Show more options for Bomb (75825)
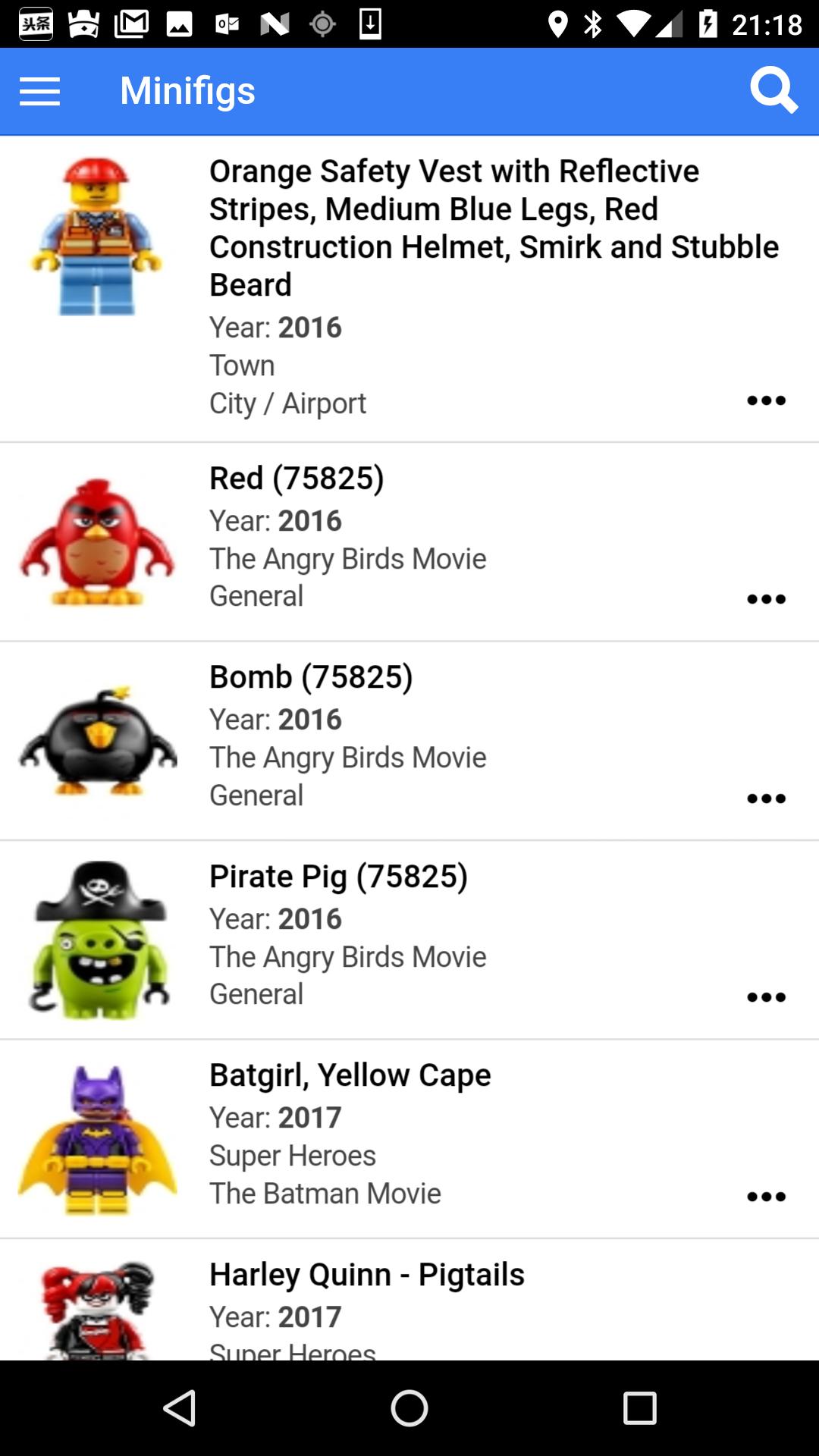Screen dimensions: 819x1456 766,798
